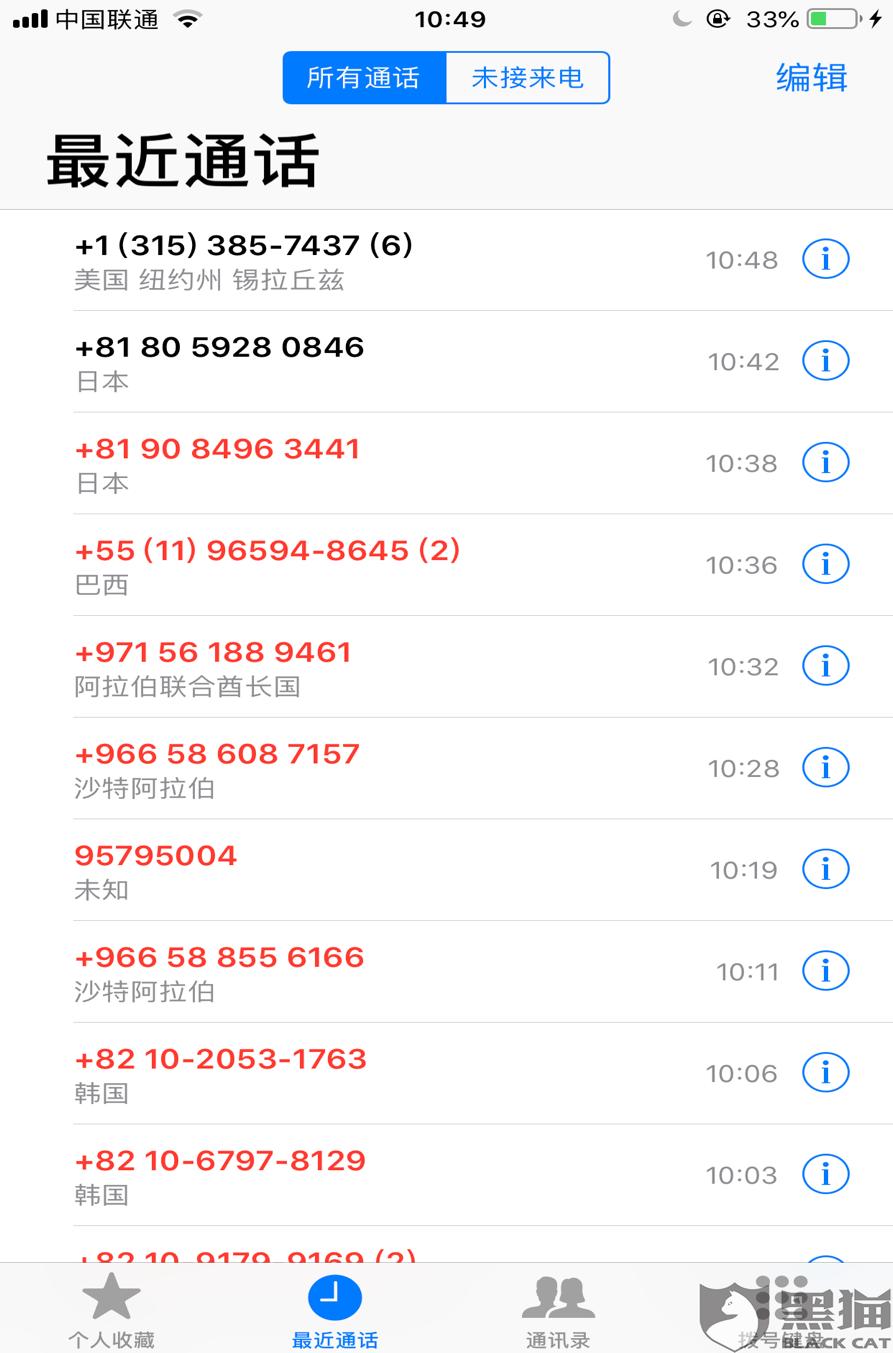Open info for +81 90 8496 3441
Screen dimensions: 893x1353
825,463
